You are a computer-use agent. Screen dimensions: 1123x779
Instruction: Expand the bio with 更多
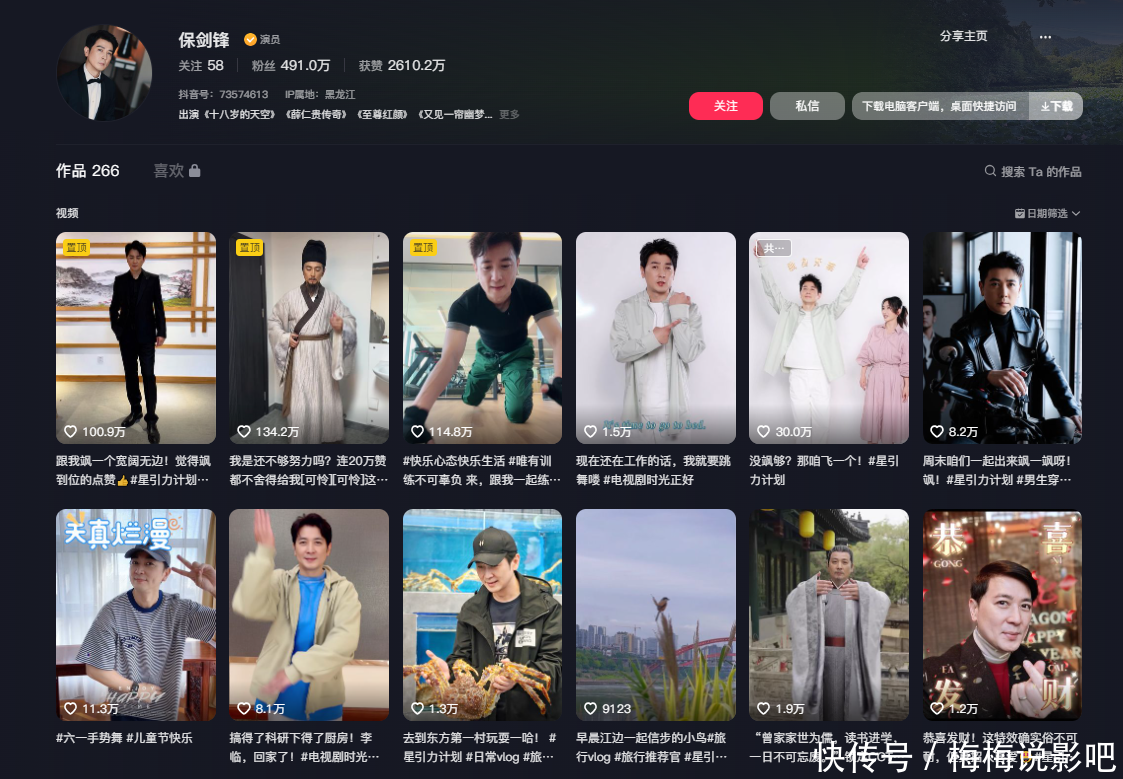pyautogui.click(x=509, y=115)
